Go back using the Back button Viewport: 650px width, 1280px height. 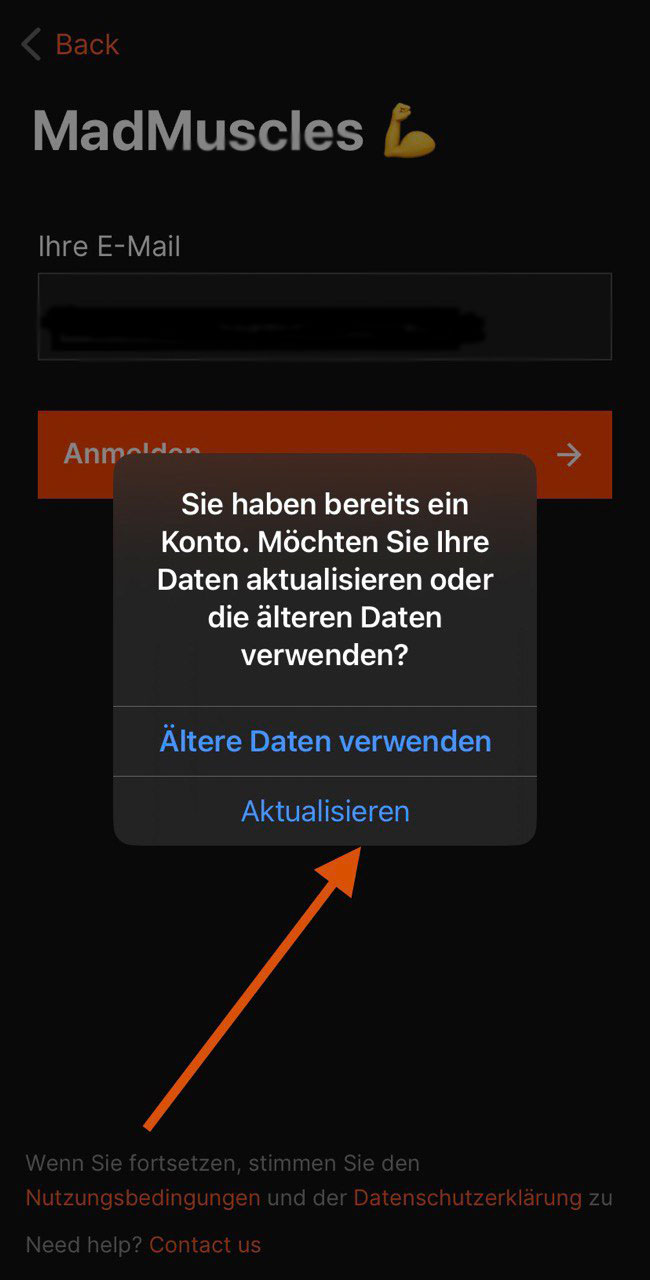(70, 45)
